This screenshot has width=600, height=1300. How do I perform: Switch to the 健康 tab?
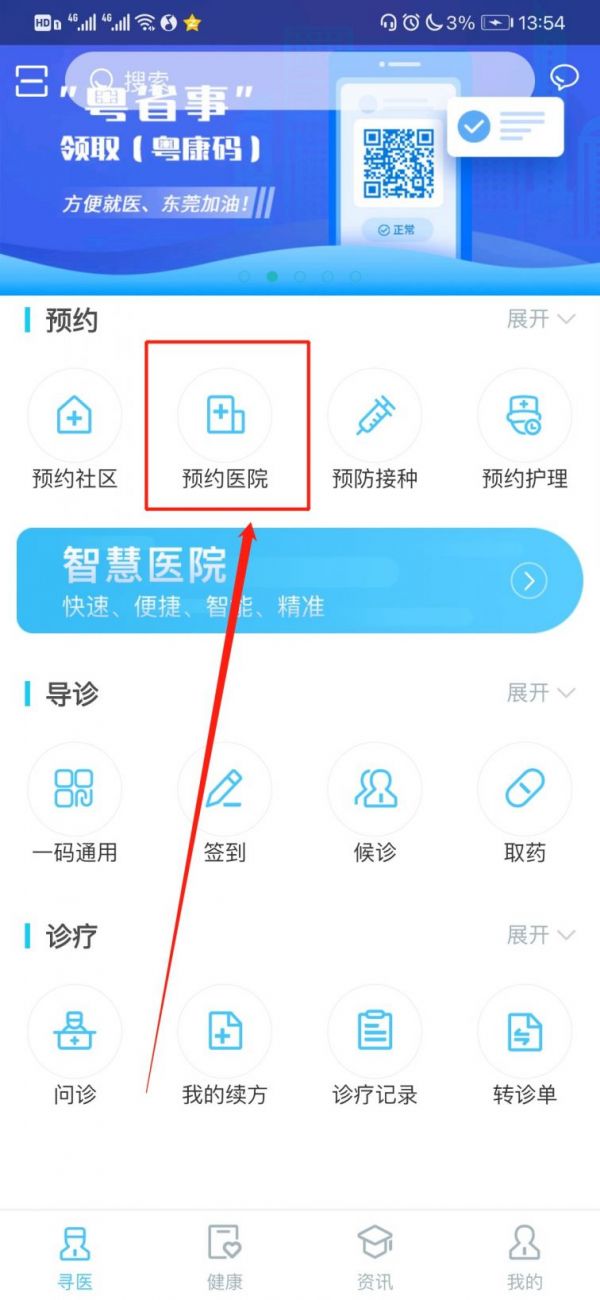[225, 1256]
